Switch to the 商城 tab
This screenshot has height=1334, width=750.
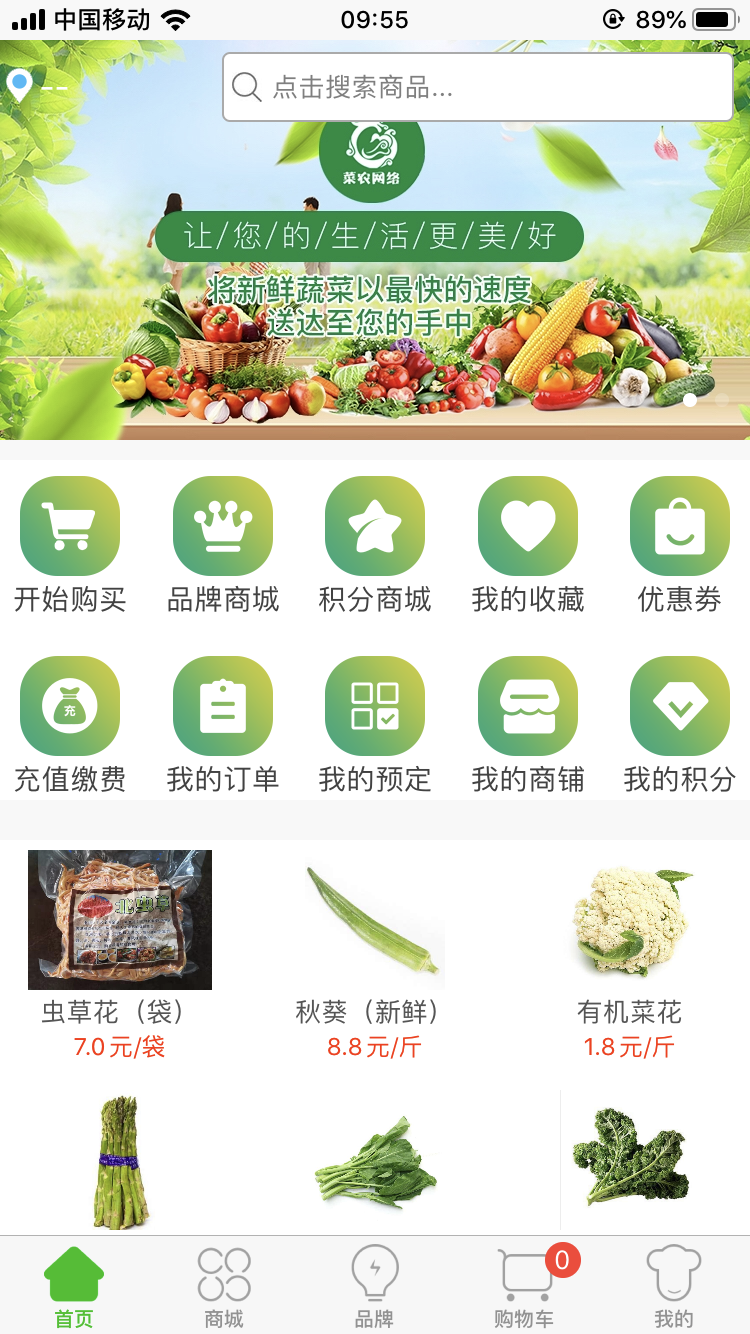(222, 1285)
